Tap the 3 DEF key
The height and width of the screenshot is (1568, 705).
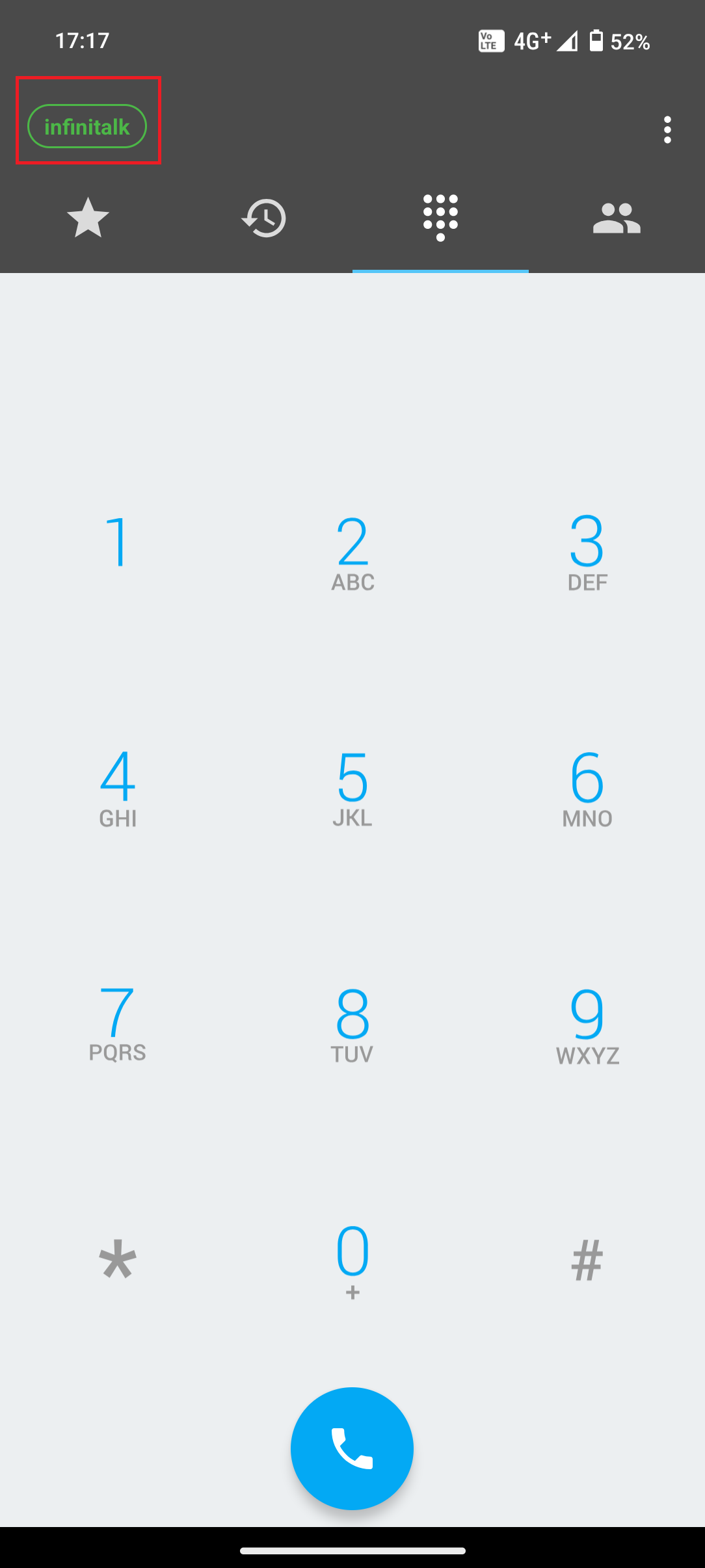[587, 553]
